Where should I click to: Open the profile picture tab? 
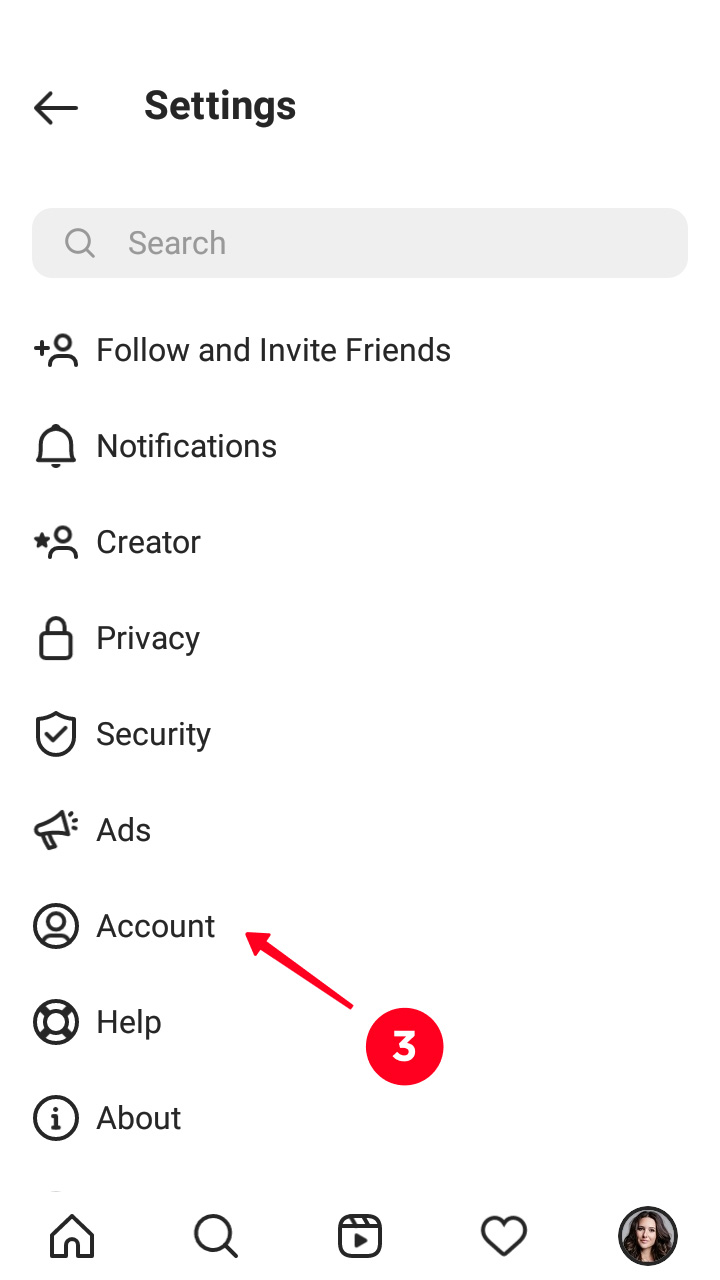[x=648, y=1236]
